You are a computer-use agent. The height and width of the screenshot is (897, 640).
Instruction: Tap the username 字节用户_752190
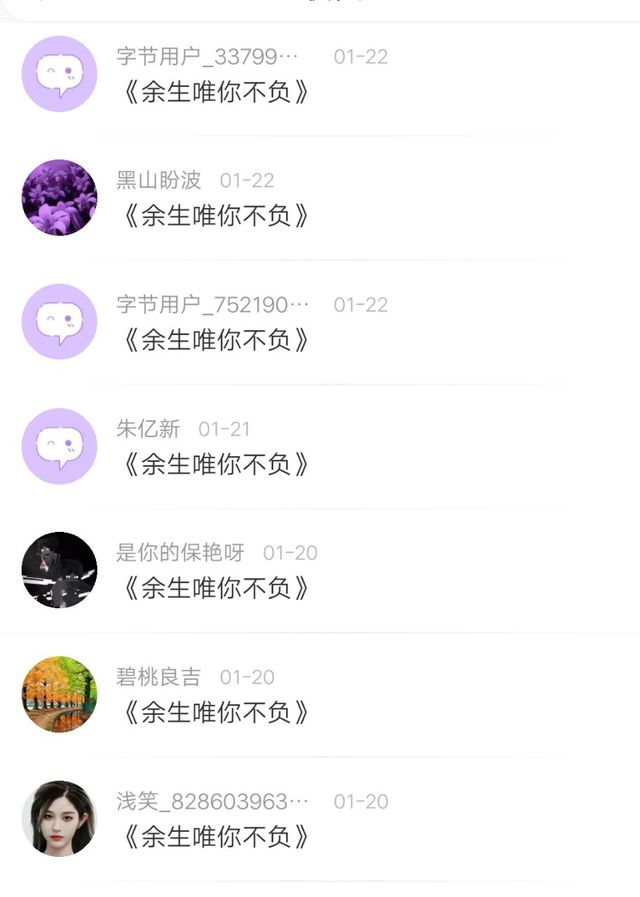click(213, 304)
